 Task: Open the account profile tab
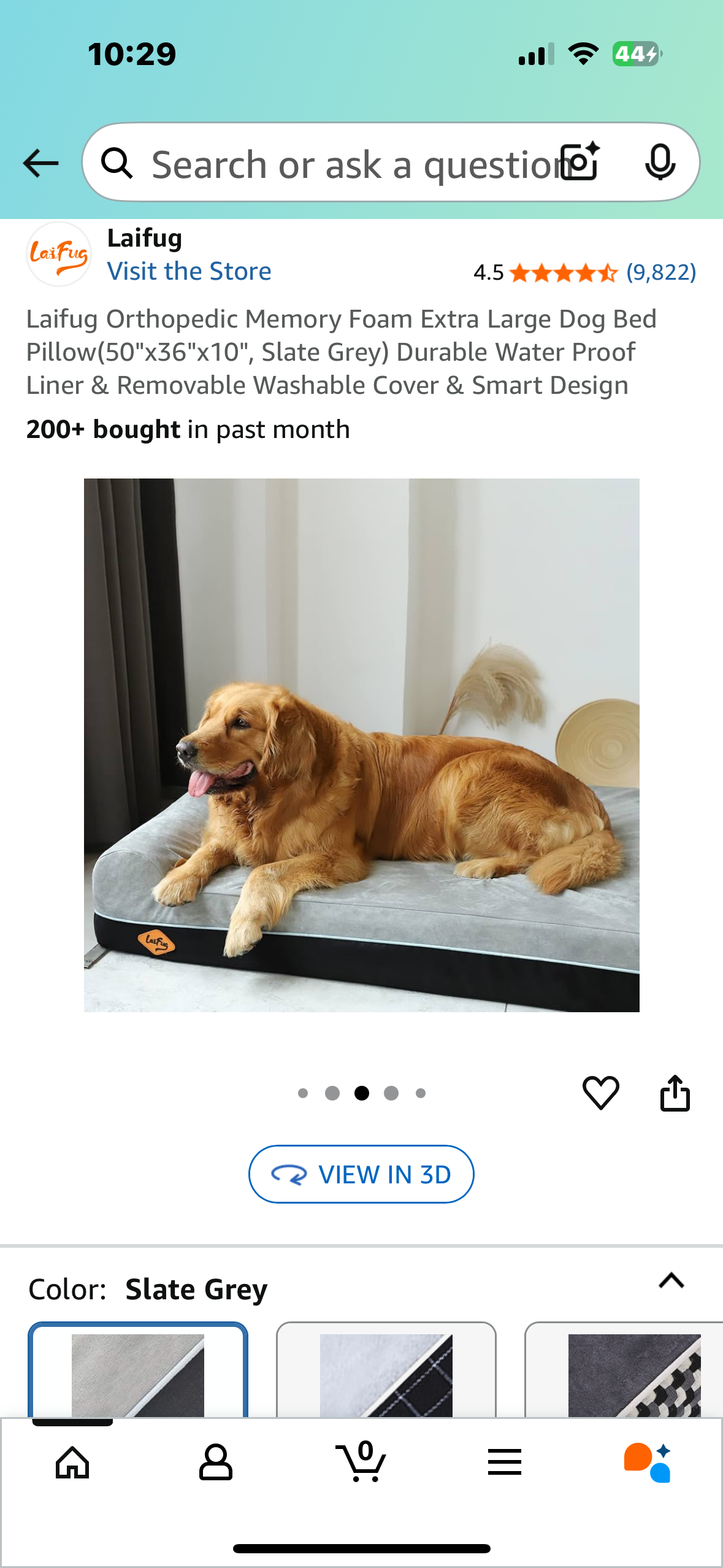216,1462
